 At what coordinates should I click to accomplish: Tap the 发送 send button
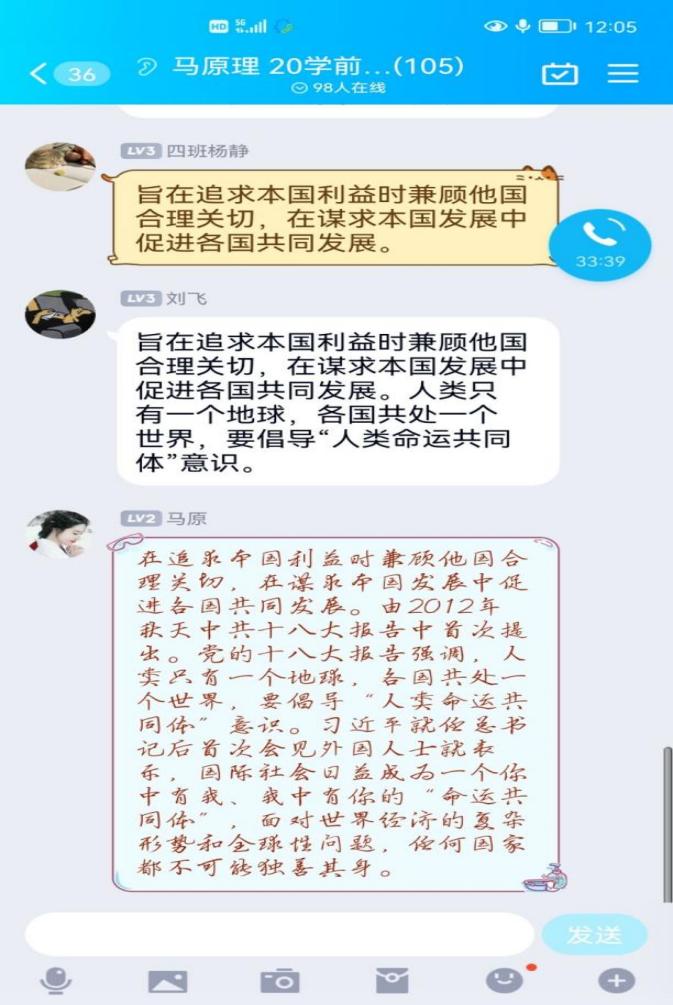tap(594, 934)
